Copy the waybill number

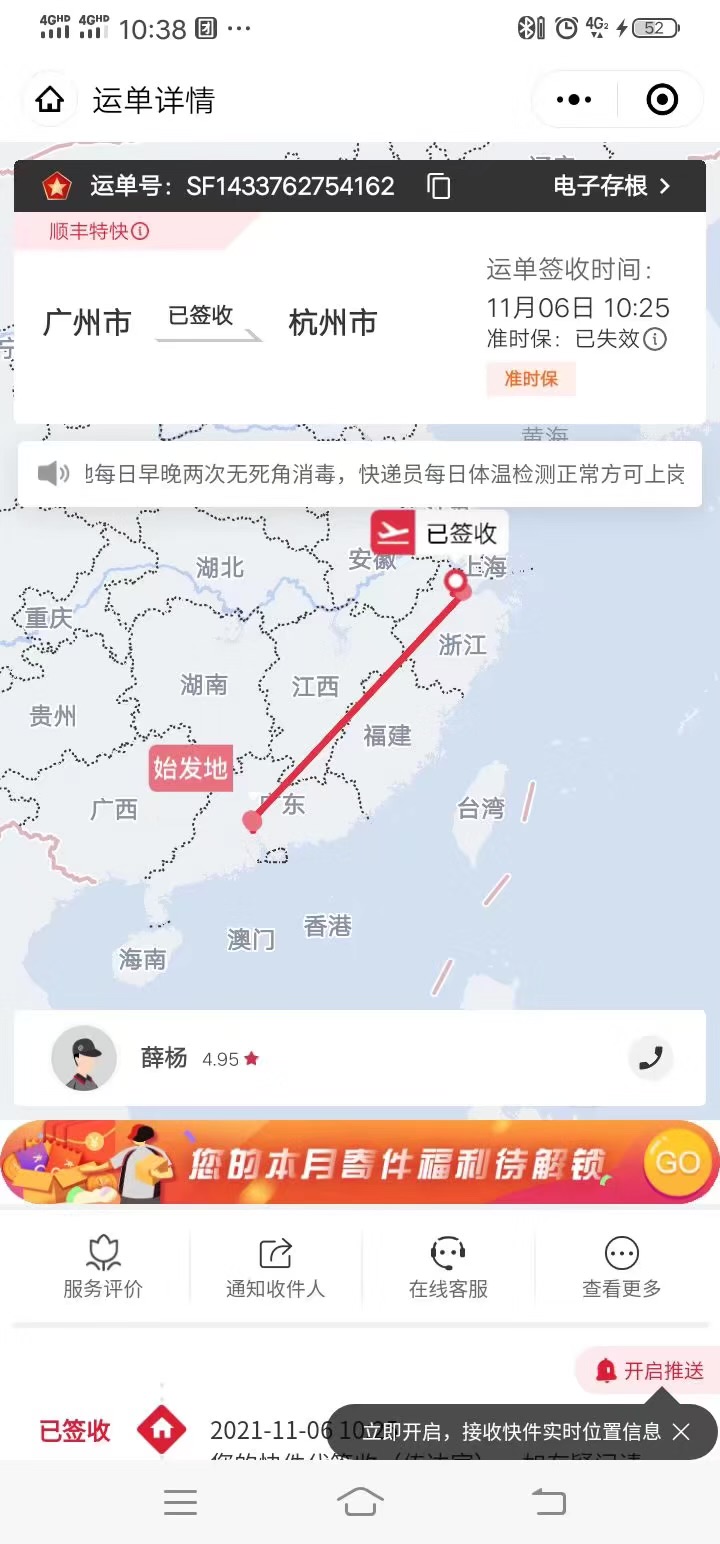pyautogui.click(x=438, y=186)
